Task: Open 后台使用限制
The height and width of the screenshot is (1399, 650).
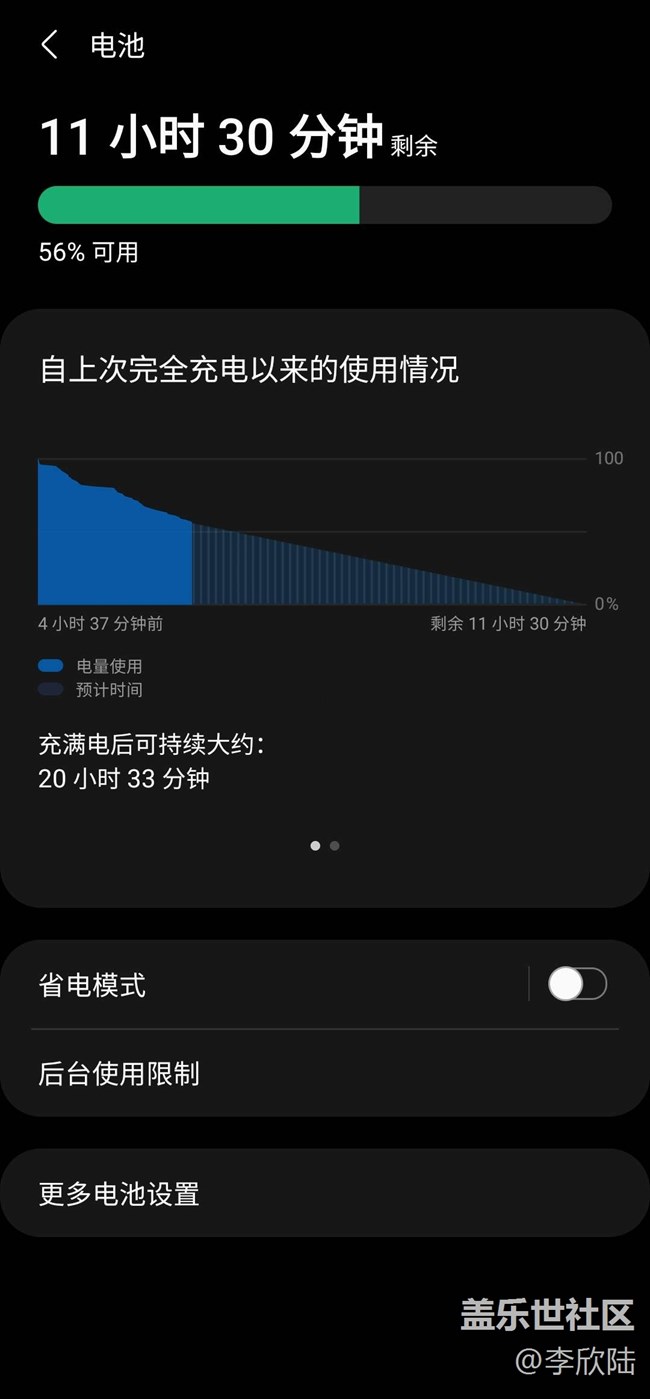Action: [324, 1074]
